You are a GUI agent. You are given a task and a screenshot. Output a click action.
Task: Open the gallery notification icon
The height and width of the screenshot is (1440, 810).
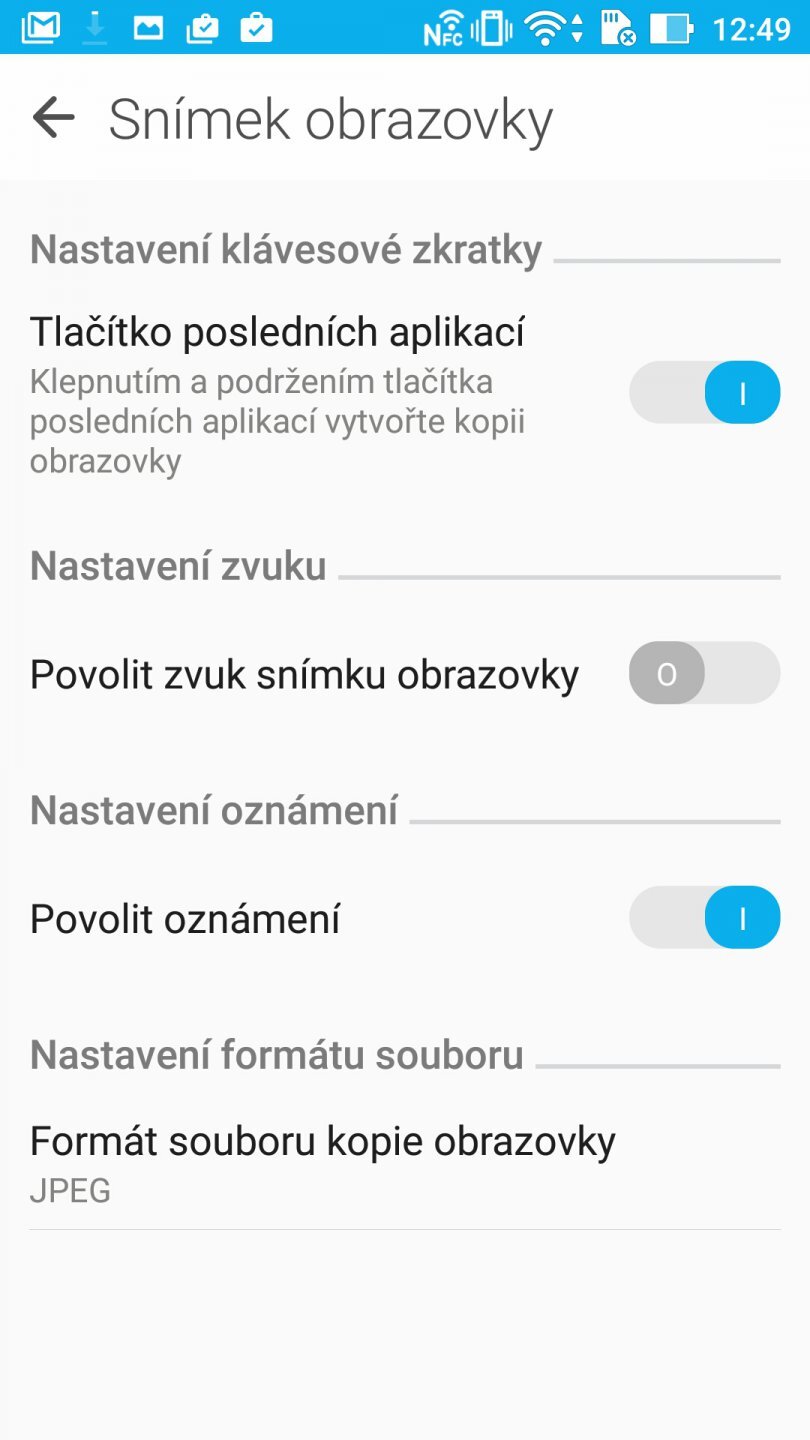tap(149, 26)
